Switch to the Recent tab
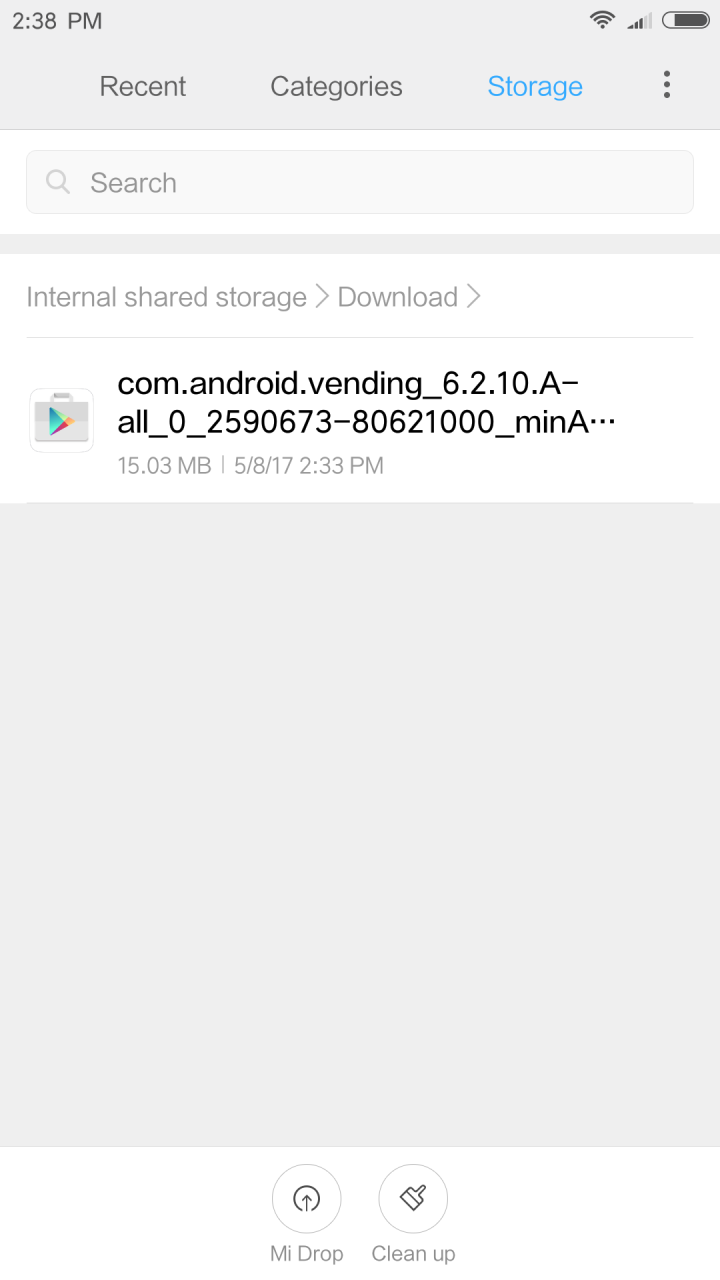The width and height of the screenshot is (720, 1280). 142,86
